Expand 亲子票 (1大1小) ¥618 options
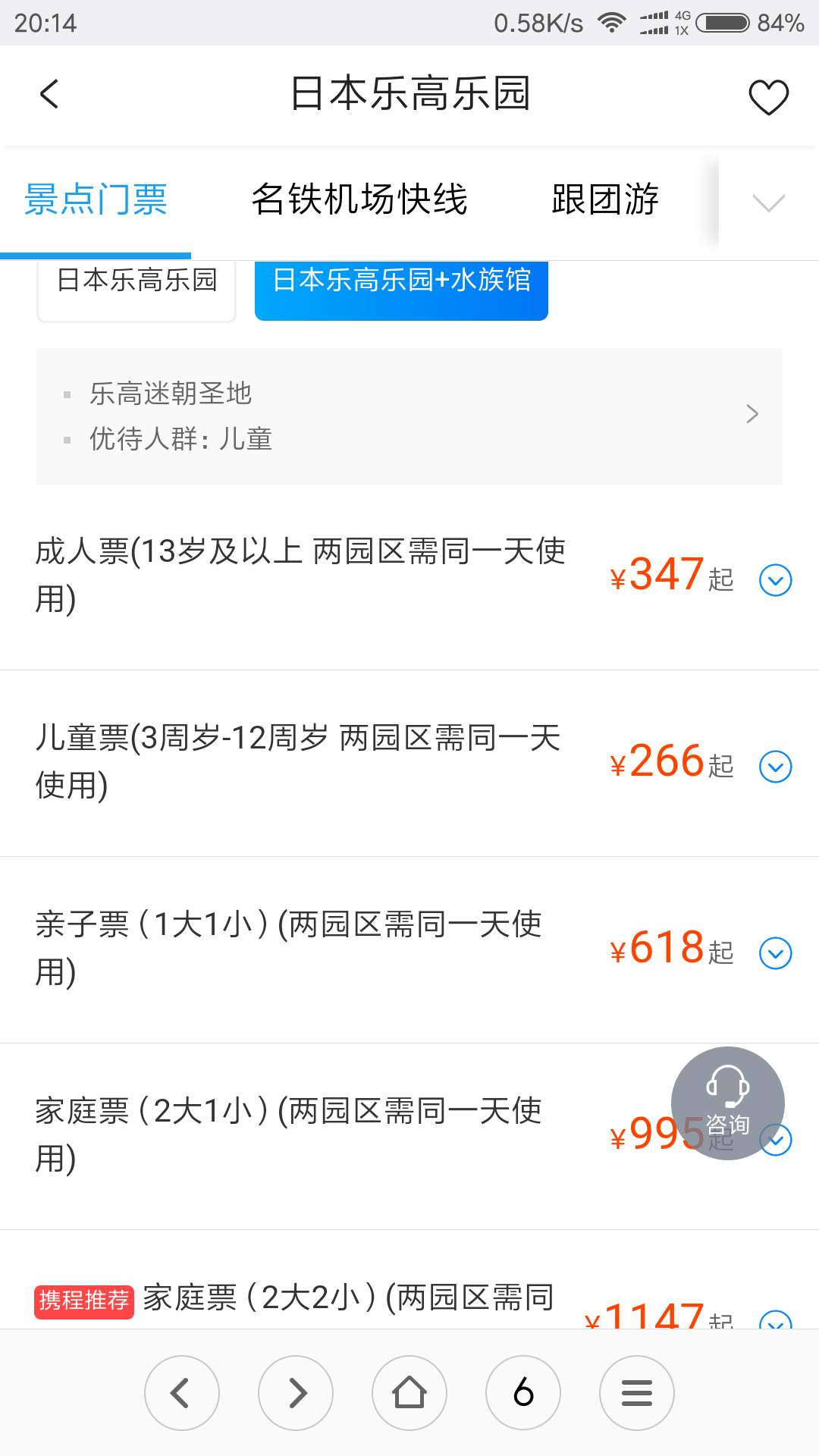 click(775, 954)
